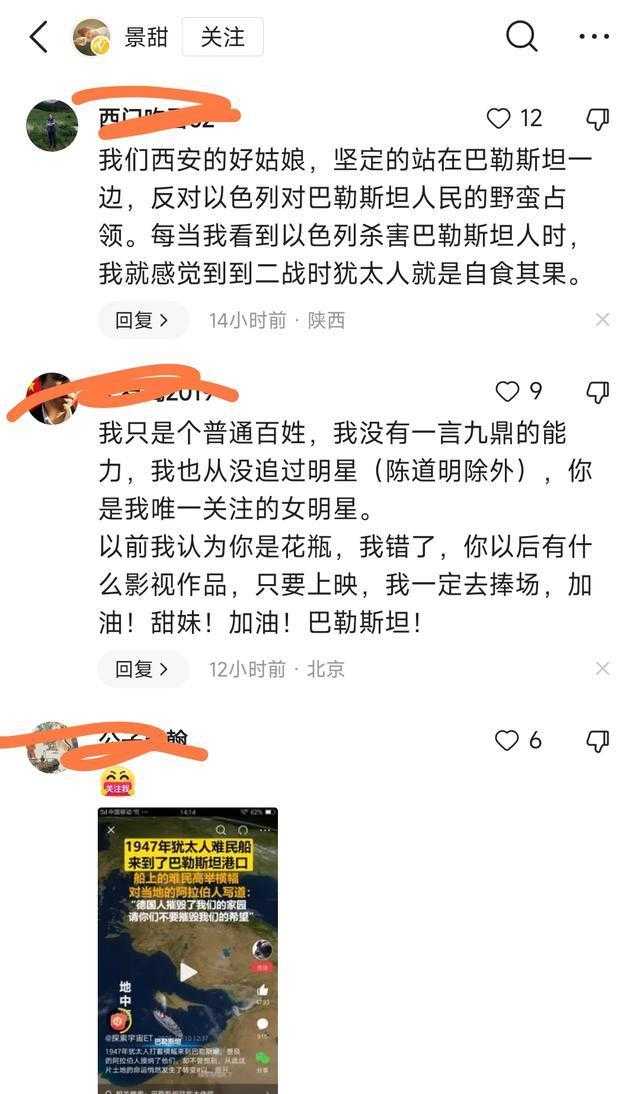Dislike the third comment with the image
Screen dimensions: 640x1094
point(597,740)
